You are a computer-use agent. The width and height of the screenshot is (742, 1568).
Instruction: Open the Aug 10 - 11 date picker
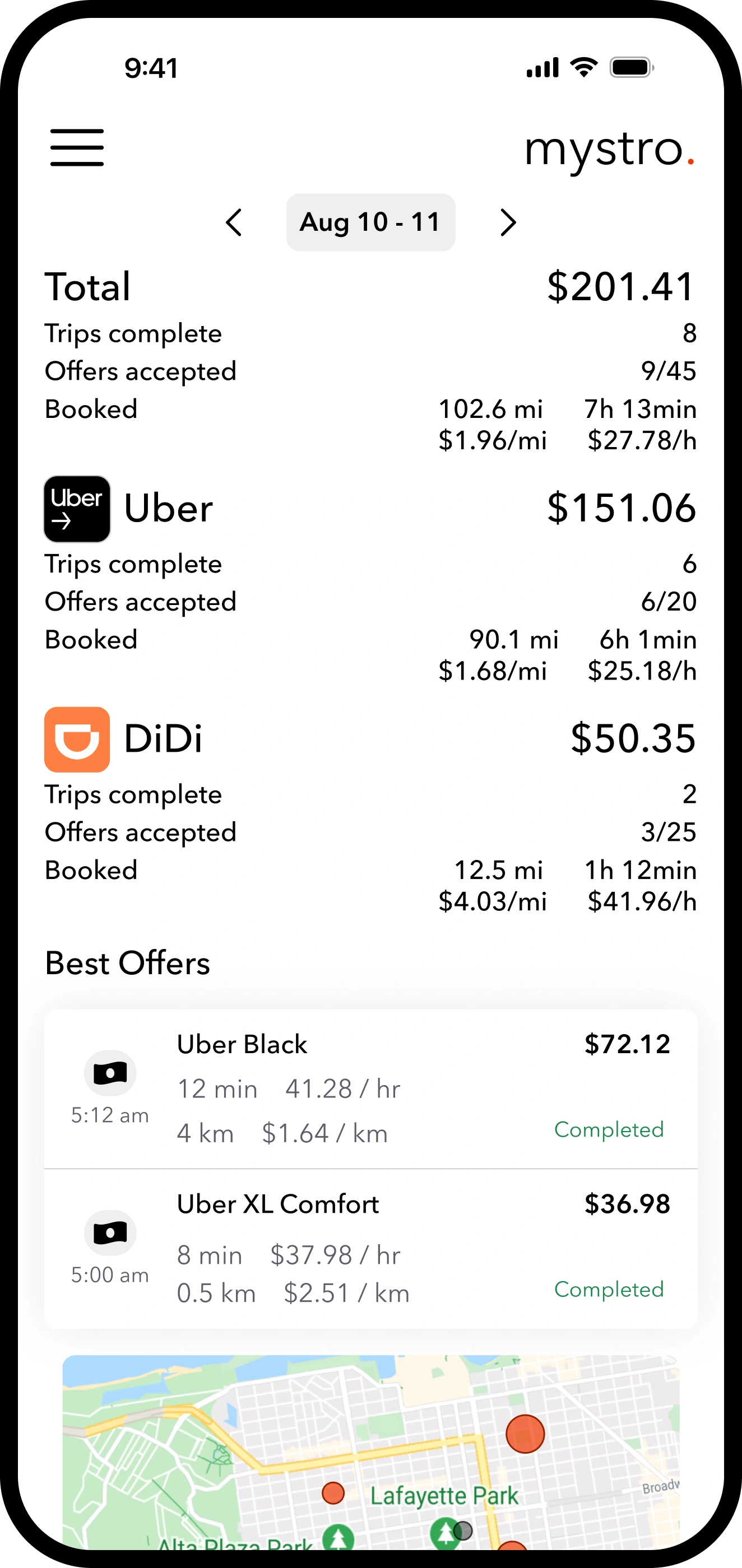[370, 223]
